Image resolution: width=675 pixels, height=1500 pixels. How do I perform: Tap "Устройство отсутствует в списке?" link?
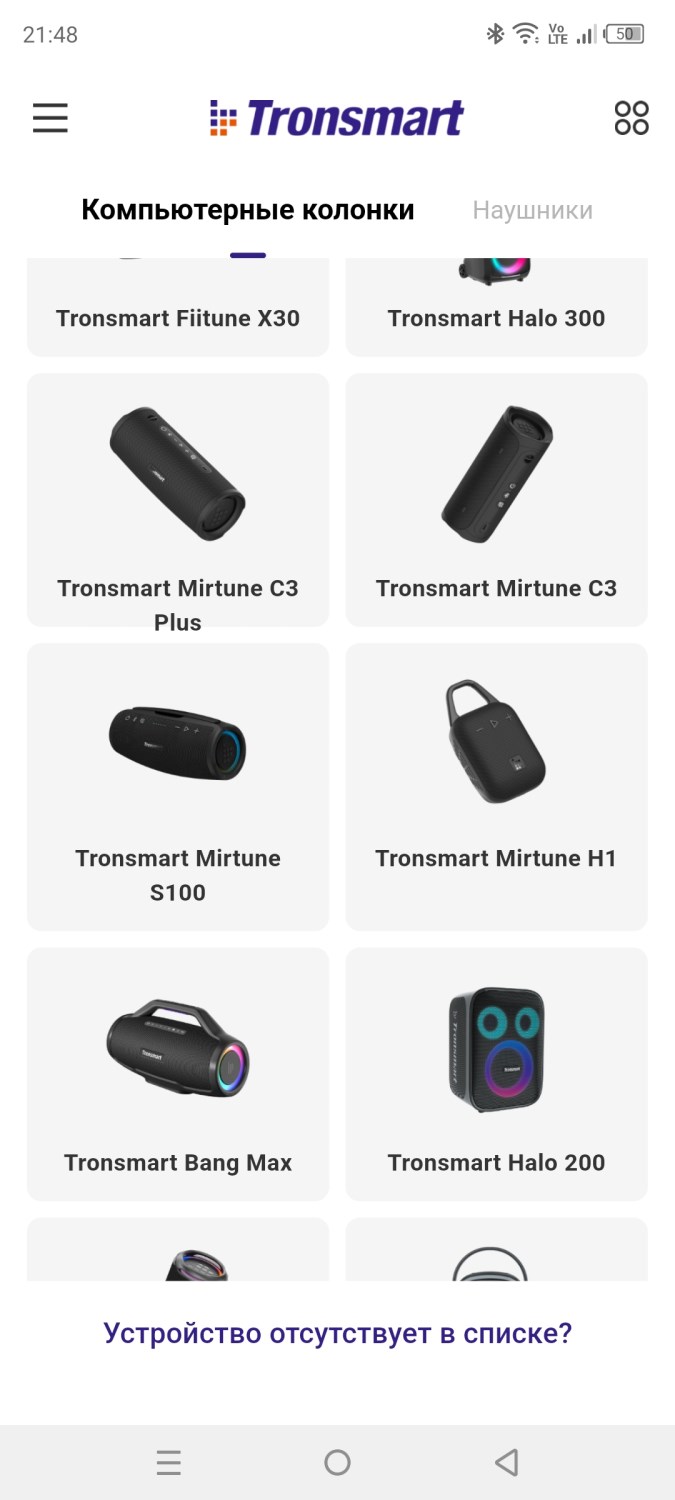coord(338,1333)
